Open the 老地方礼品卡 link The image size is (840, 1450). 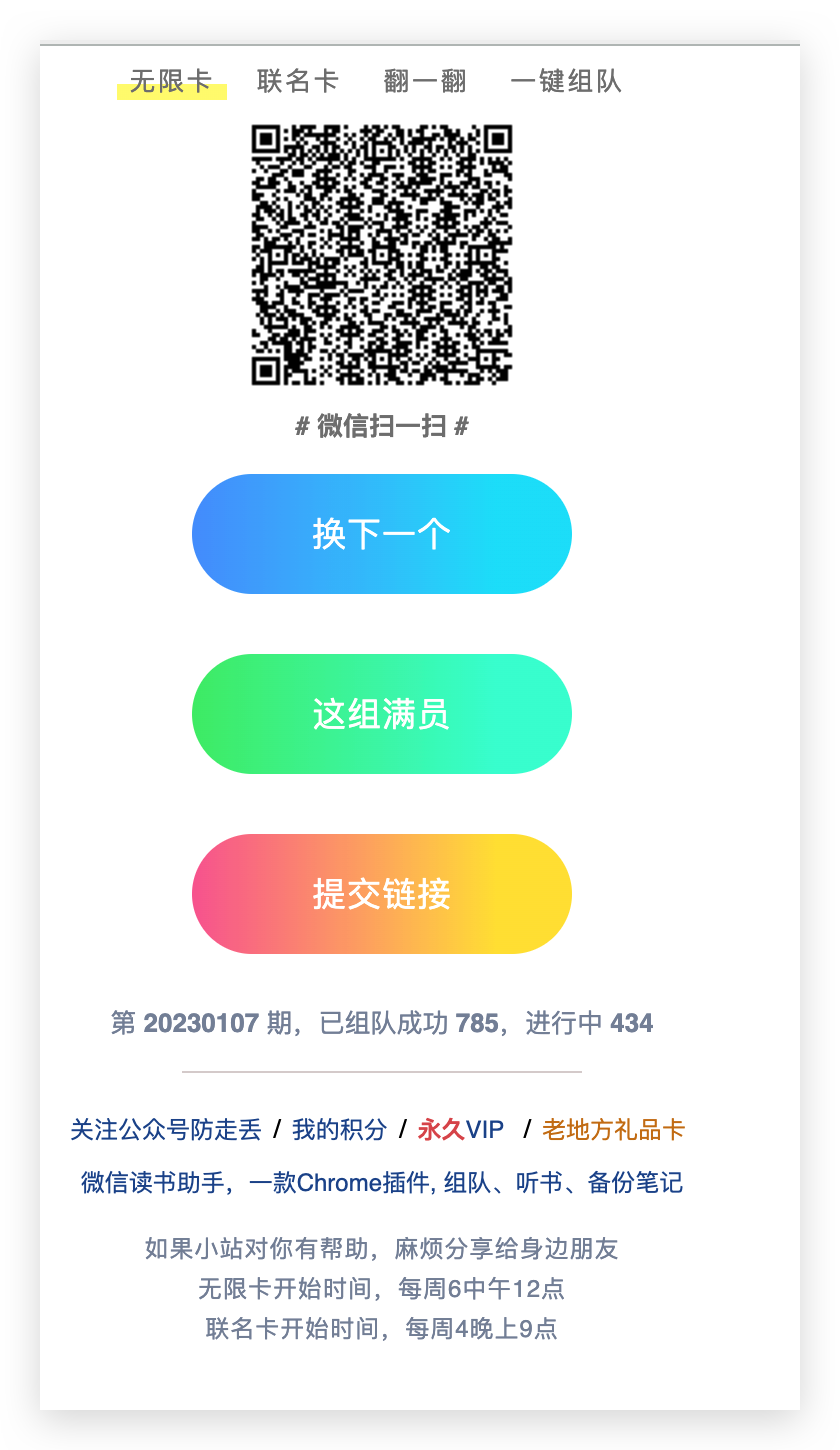(x=613, y=1130)
